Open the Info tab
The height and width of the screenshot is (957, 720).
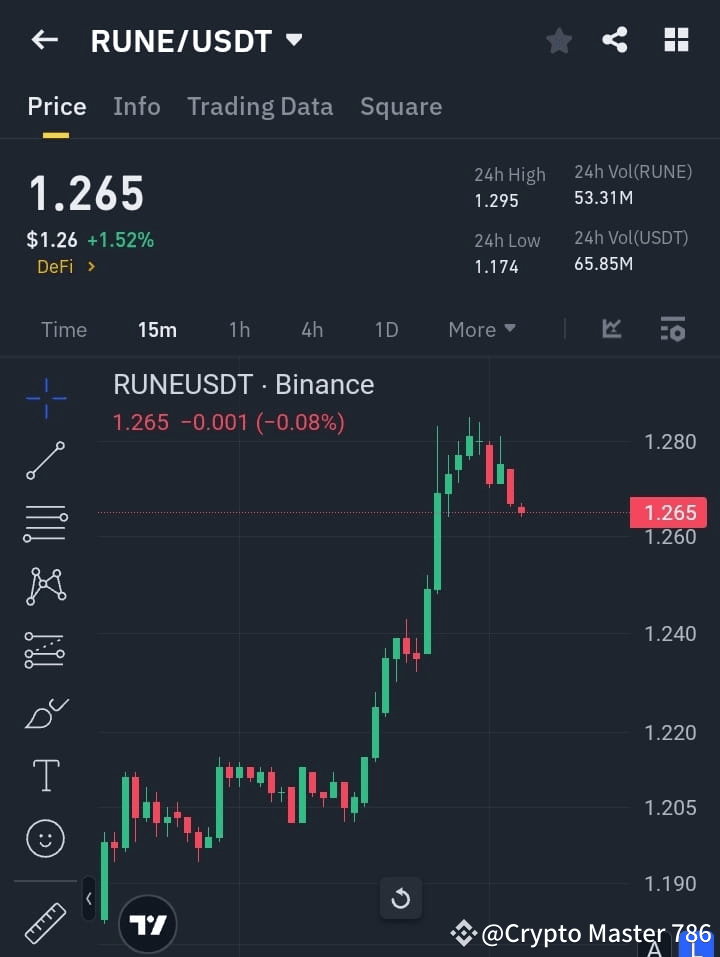(136, 106)
